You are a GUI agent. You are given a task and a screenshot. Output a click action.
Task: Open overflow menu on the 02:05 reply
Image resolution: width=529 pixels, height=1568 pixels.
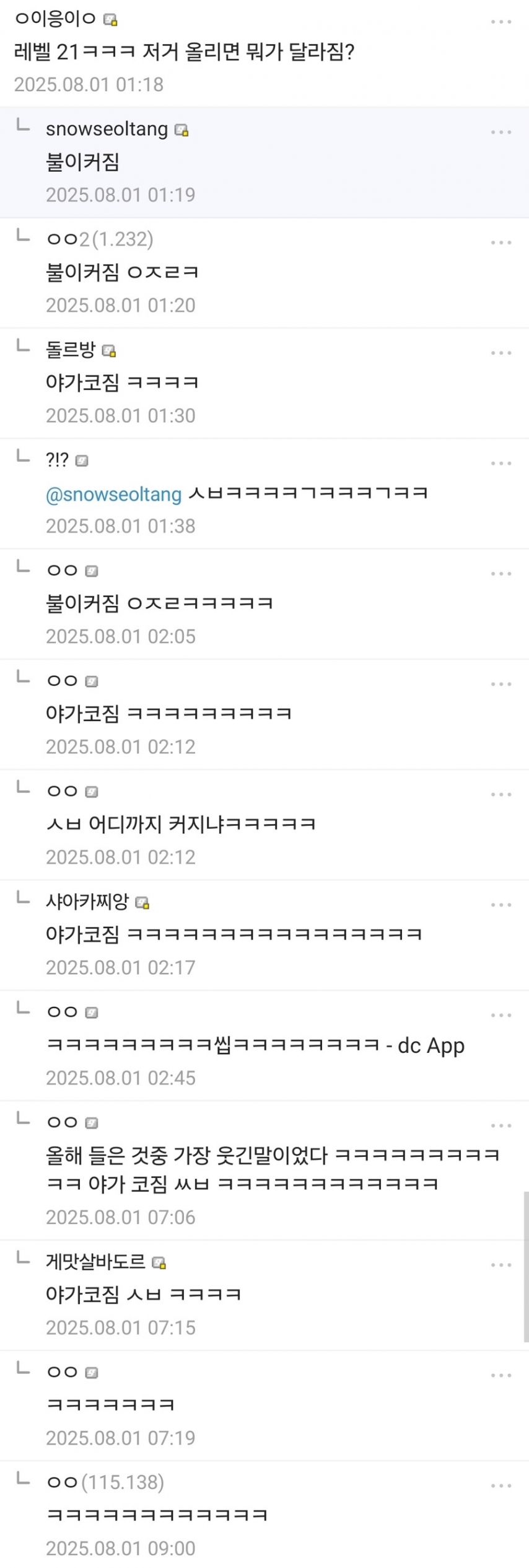pyautogui.click(x=501, y=574)
